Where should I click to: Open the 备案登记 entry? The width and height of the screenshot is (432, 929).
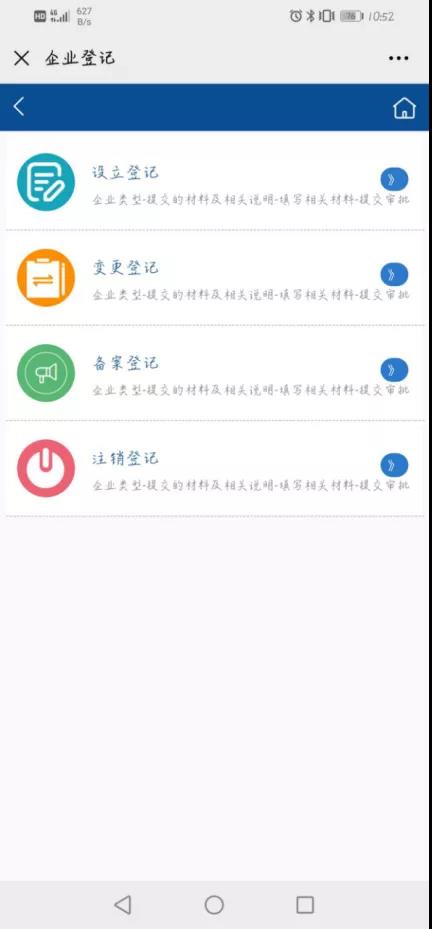pos(215,373)
